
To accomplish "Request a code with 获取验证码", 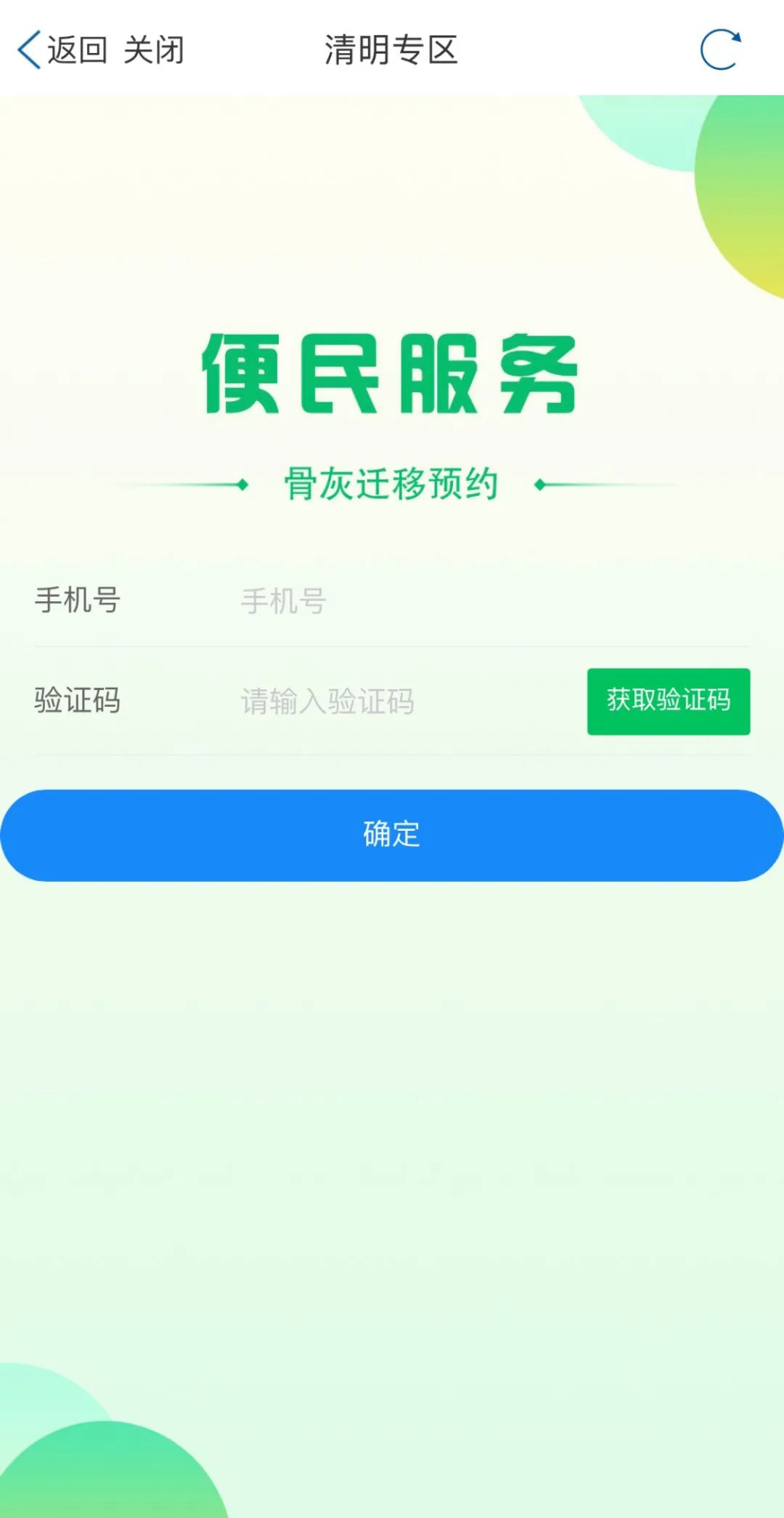I will [668, 701].
